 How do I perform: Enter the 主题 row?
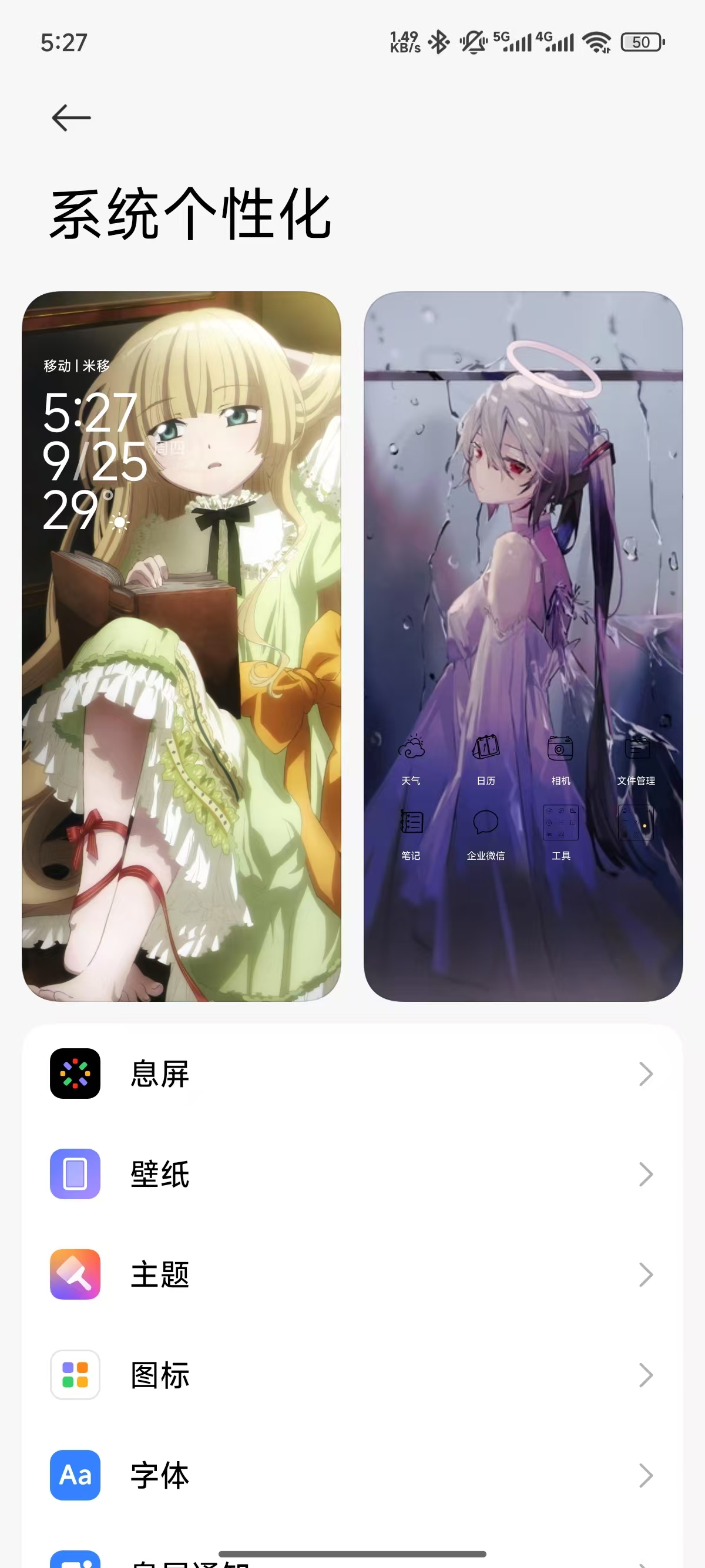coord(352,1274)
